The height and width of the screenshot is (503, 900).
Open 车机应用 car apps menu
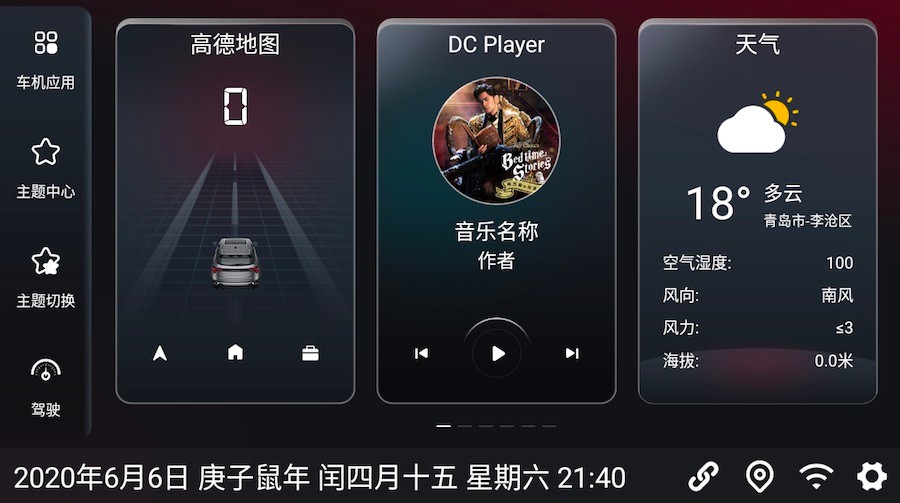(x=45, y=58)
